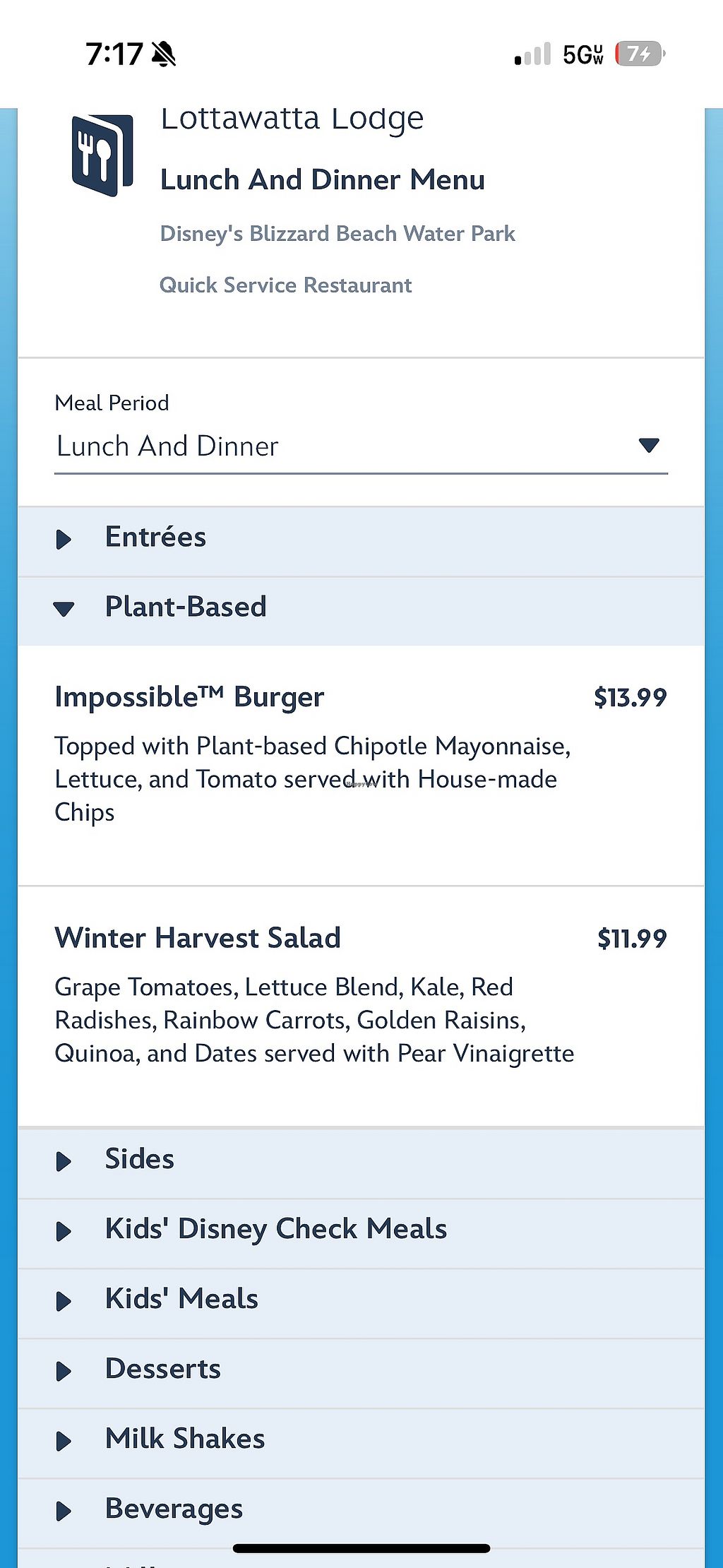Open the Meal Period dropdown
723x1568 pixels.
[x=360, y=446]
